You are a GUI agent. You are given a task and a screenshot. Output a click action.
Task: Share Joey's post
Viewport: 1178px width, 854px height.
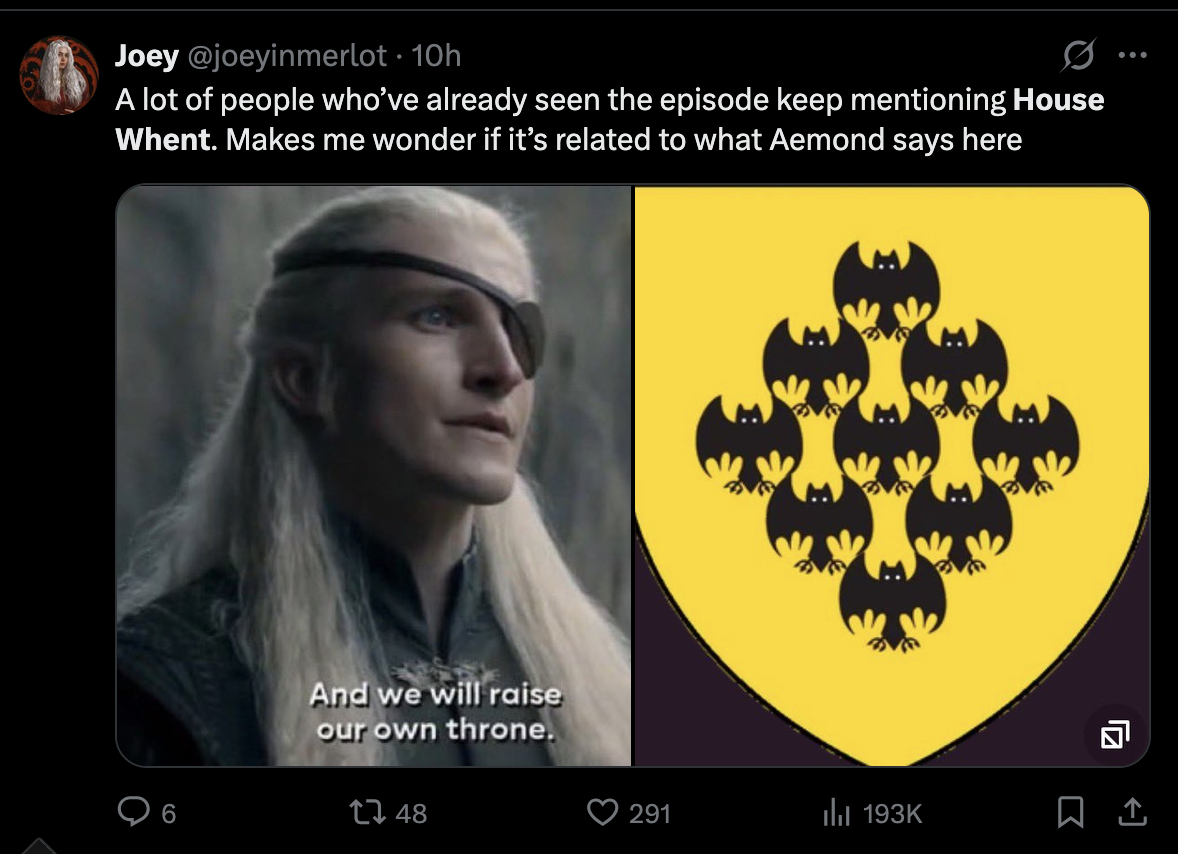coord(1132,812)
